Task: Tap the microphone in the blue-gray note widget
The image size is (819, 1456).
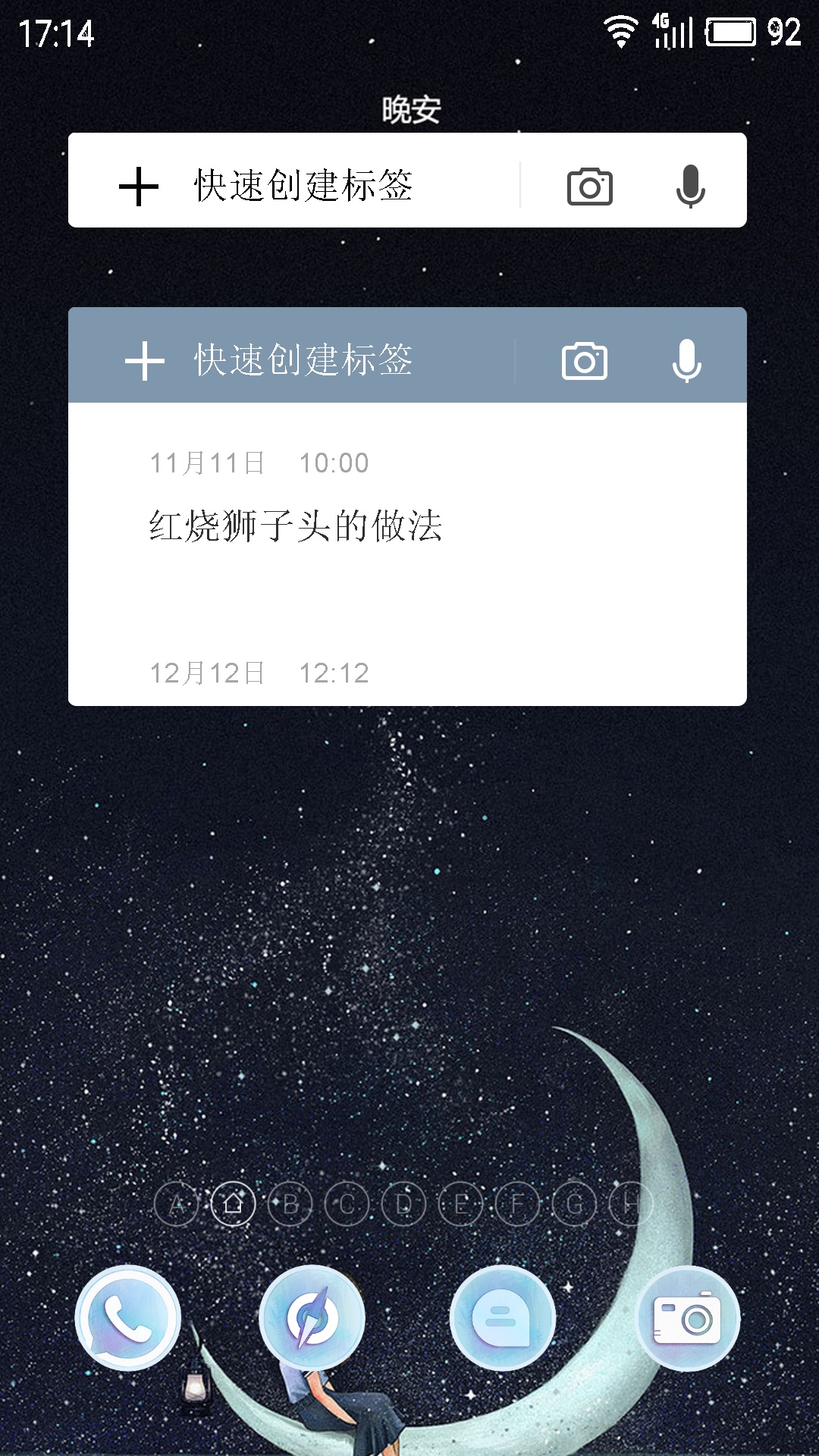Action: pyautogui.click(x=686, y=361)
